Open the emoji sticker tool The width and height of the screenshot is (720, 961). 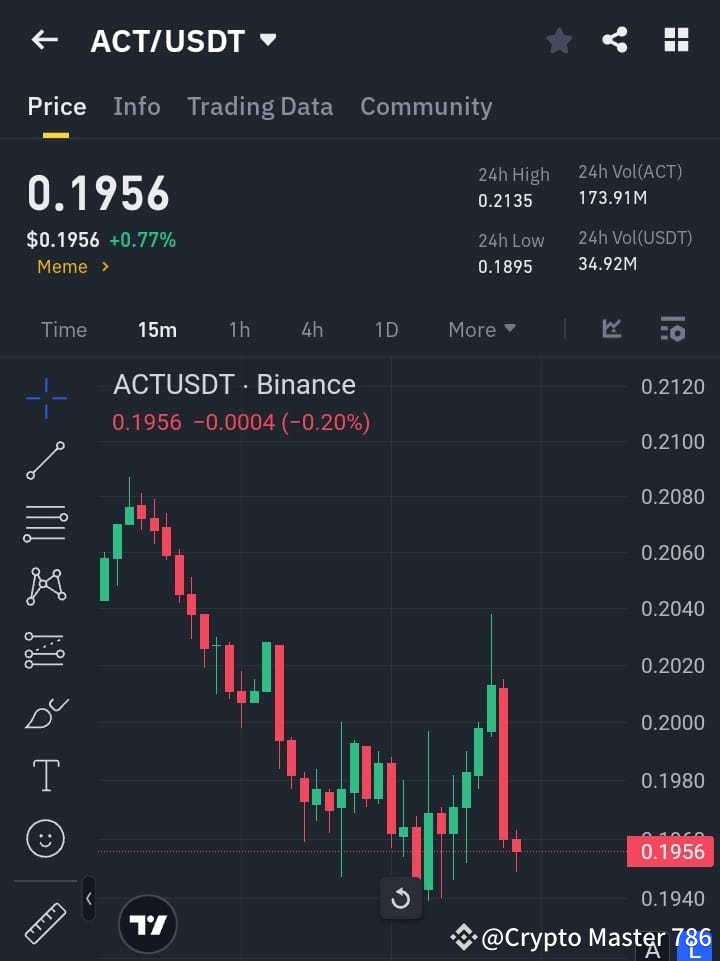[x=45, y=838]
